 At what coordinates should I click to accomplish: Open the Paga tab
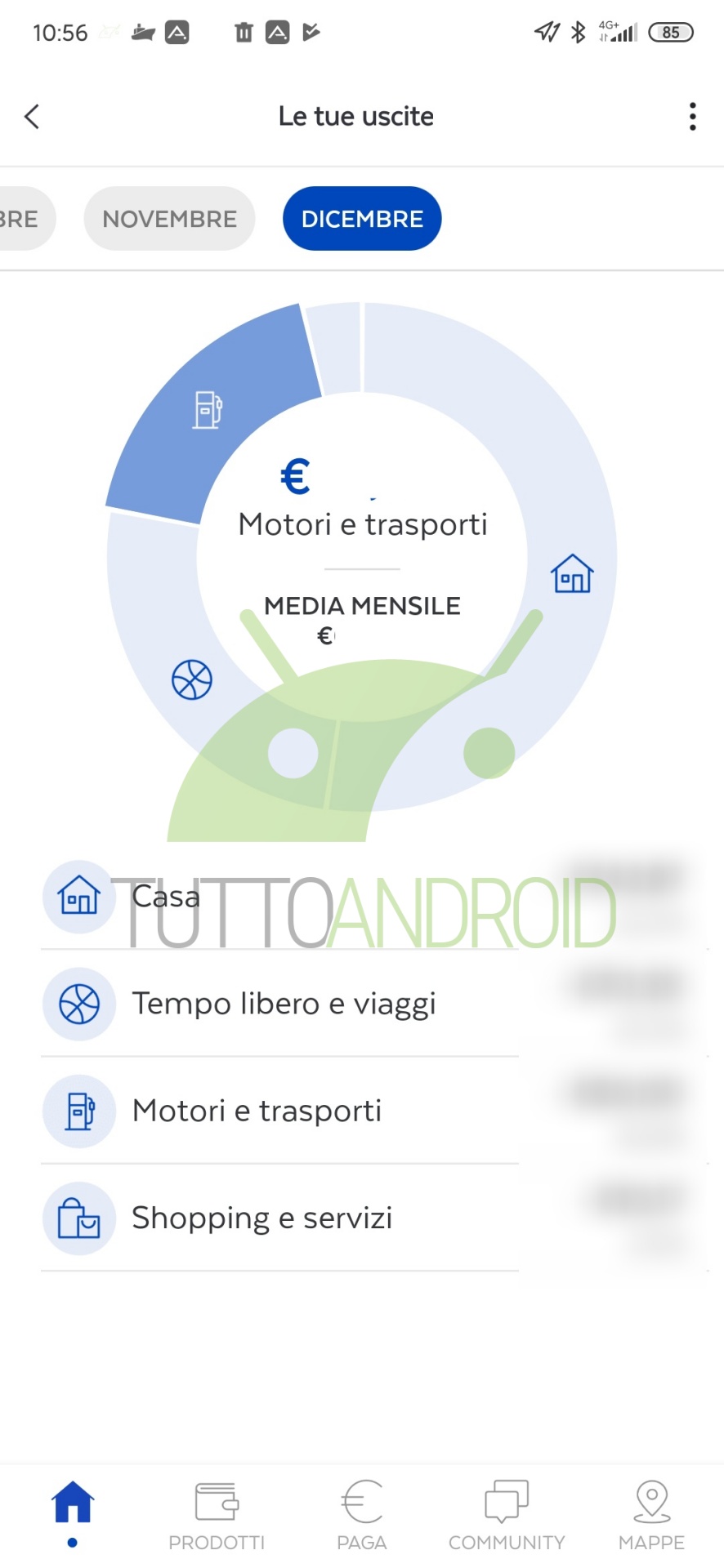[361, 1515]
